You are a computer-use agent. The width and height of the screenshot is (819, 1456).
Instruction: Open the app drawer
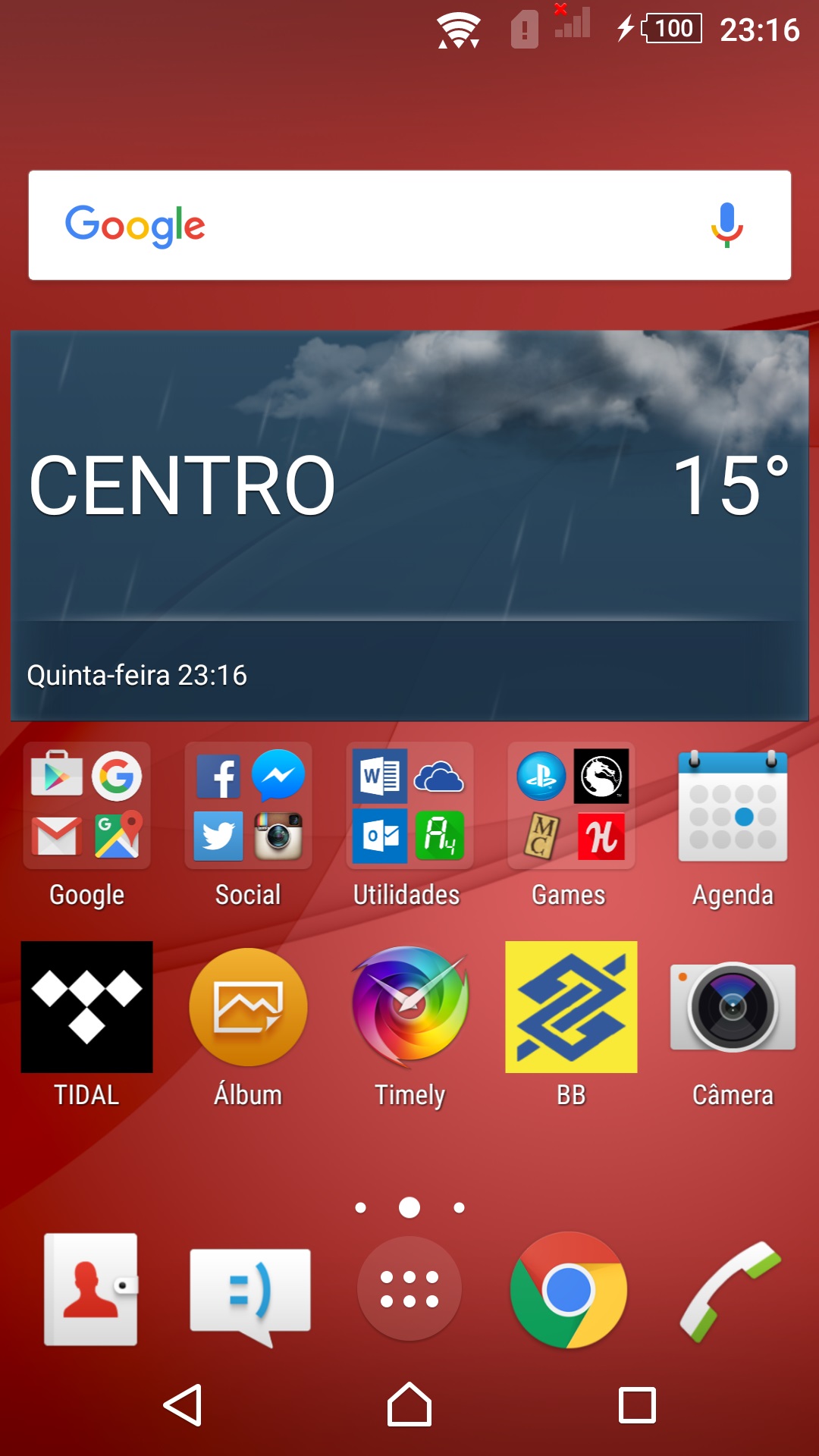(409, 1289)
